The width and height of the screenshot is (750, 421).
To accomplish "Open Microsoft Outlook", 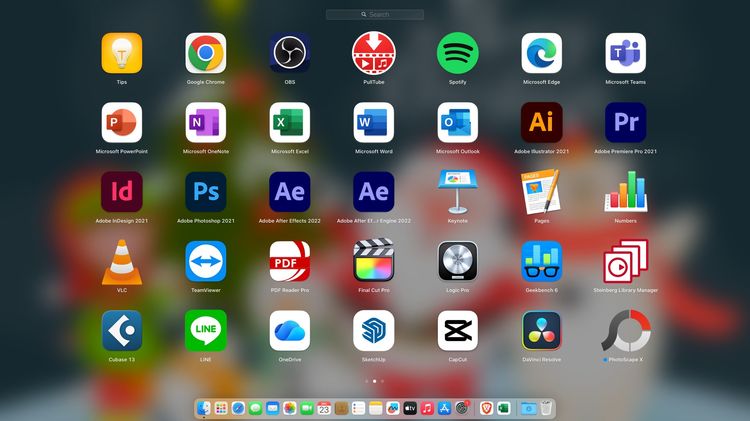I will click(x=458, y=122).
